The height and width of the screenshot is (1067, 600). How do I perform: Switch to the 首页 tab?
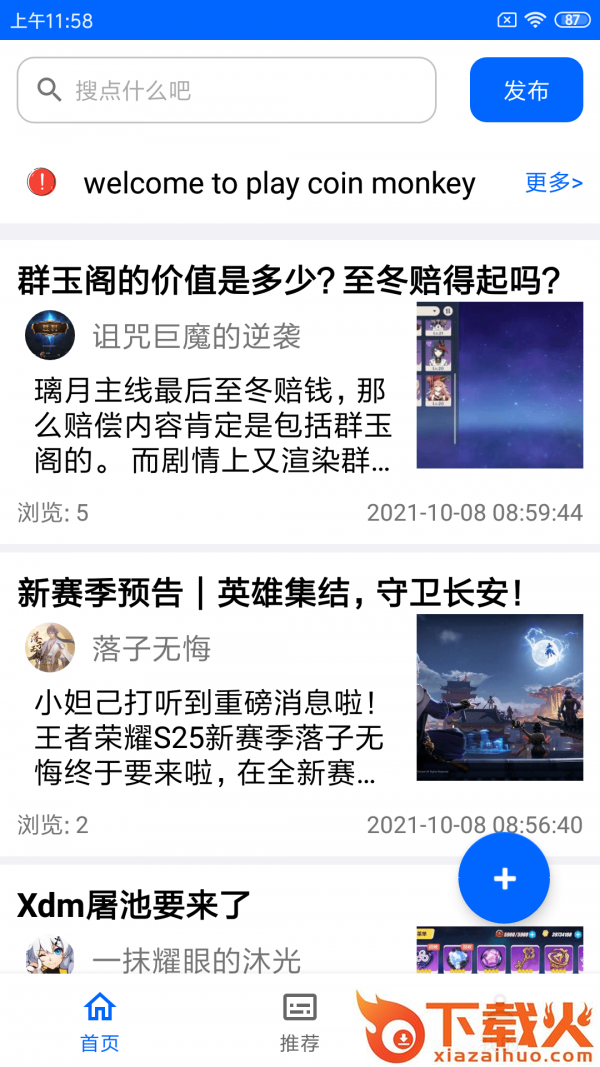click(100, 1020)
